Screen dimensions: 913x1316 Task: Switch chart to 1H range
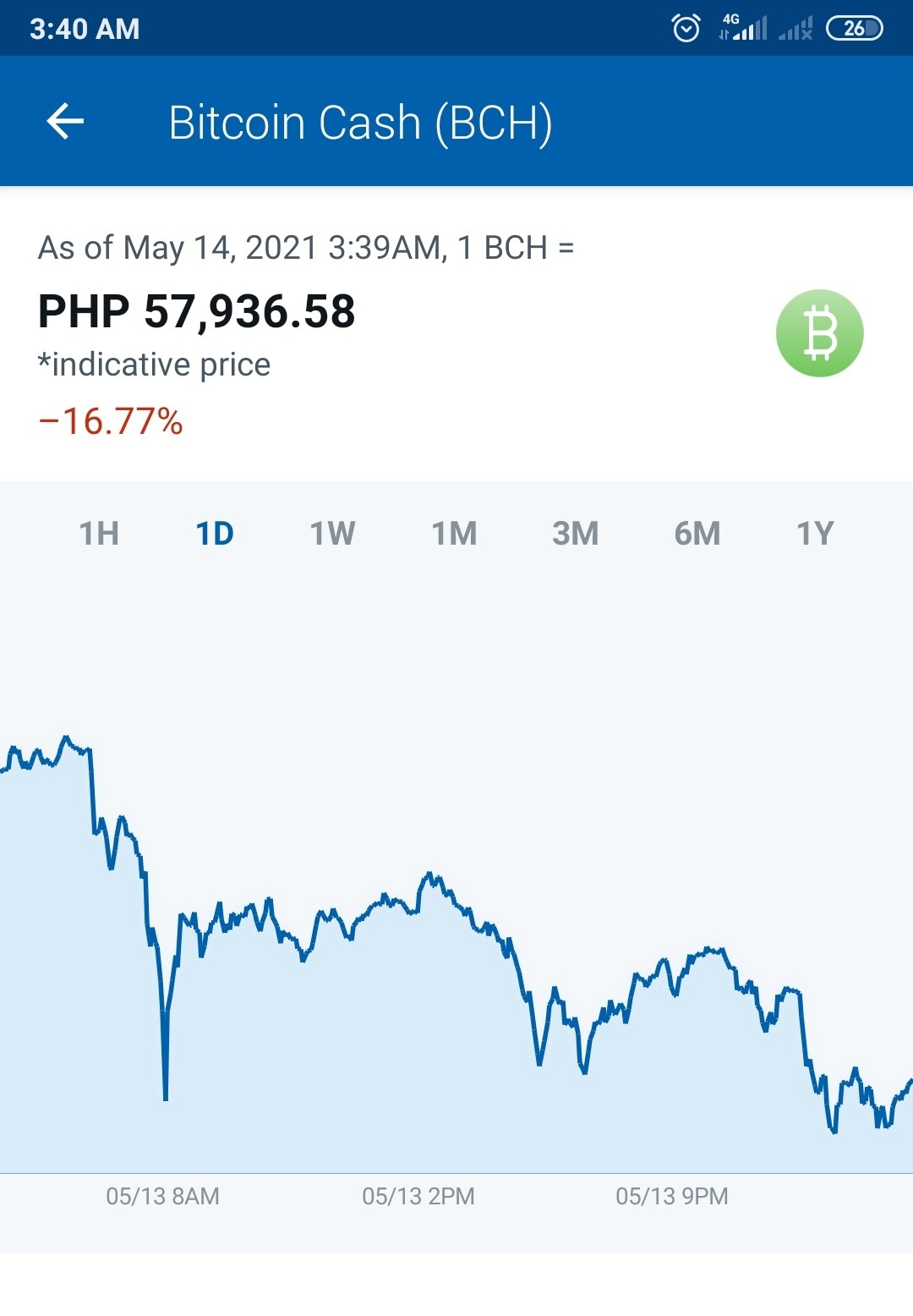99,534
